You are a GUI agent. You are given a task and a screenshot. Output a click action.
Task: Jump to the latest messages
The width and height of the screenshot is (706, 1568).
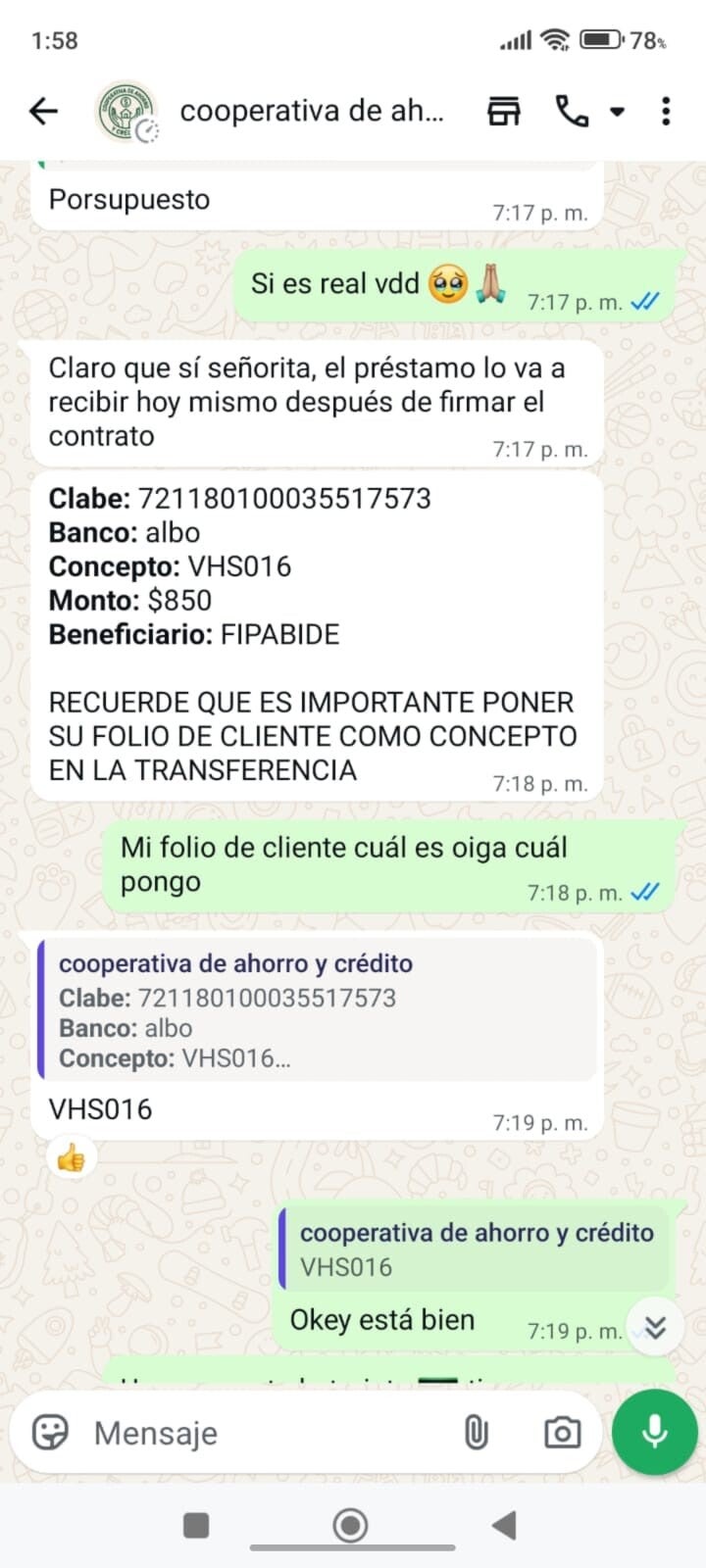point(655,1327)
